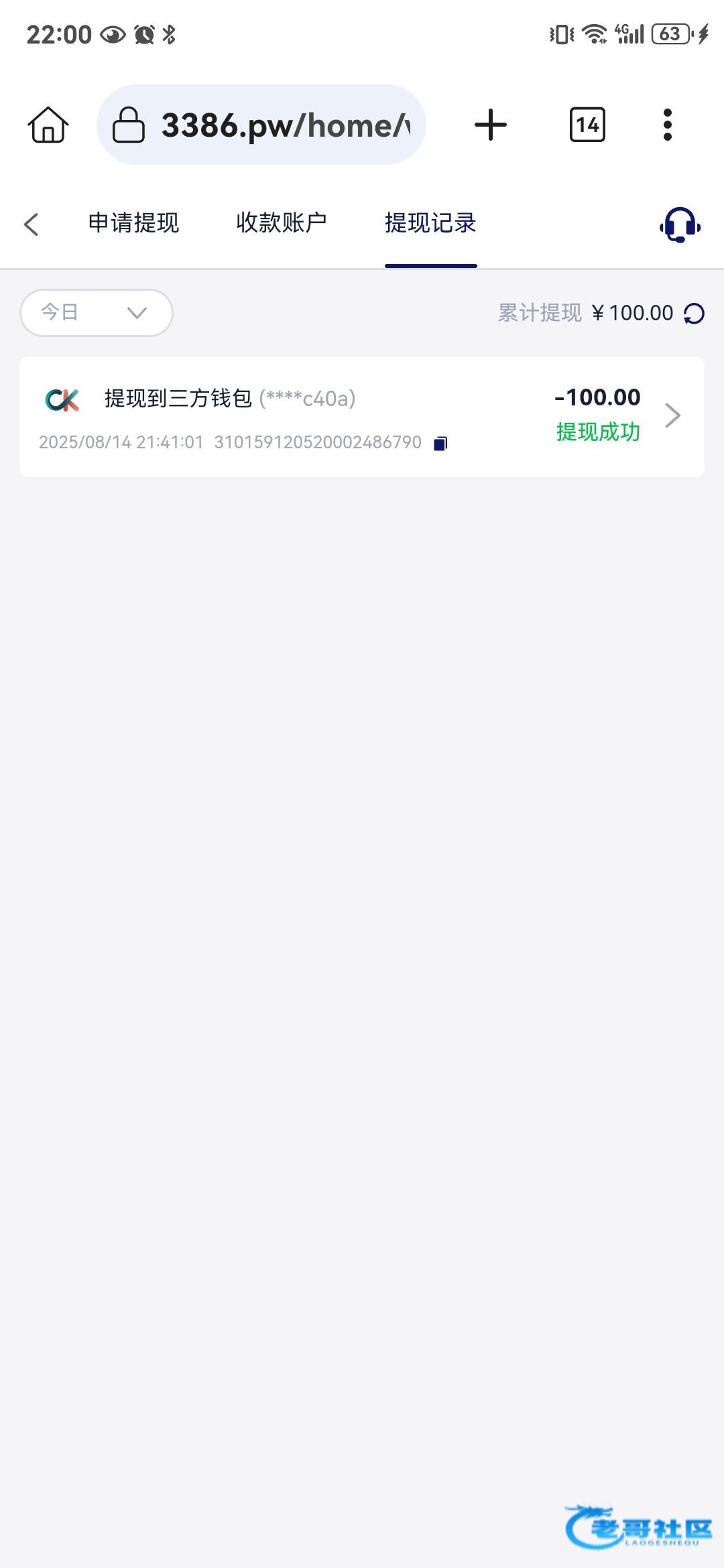724x1568 pixels.
Task: Open a new browser tab
Action: coord(491,125)
